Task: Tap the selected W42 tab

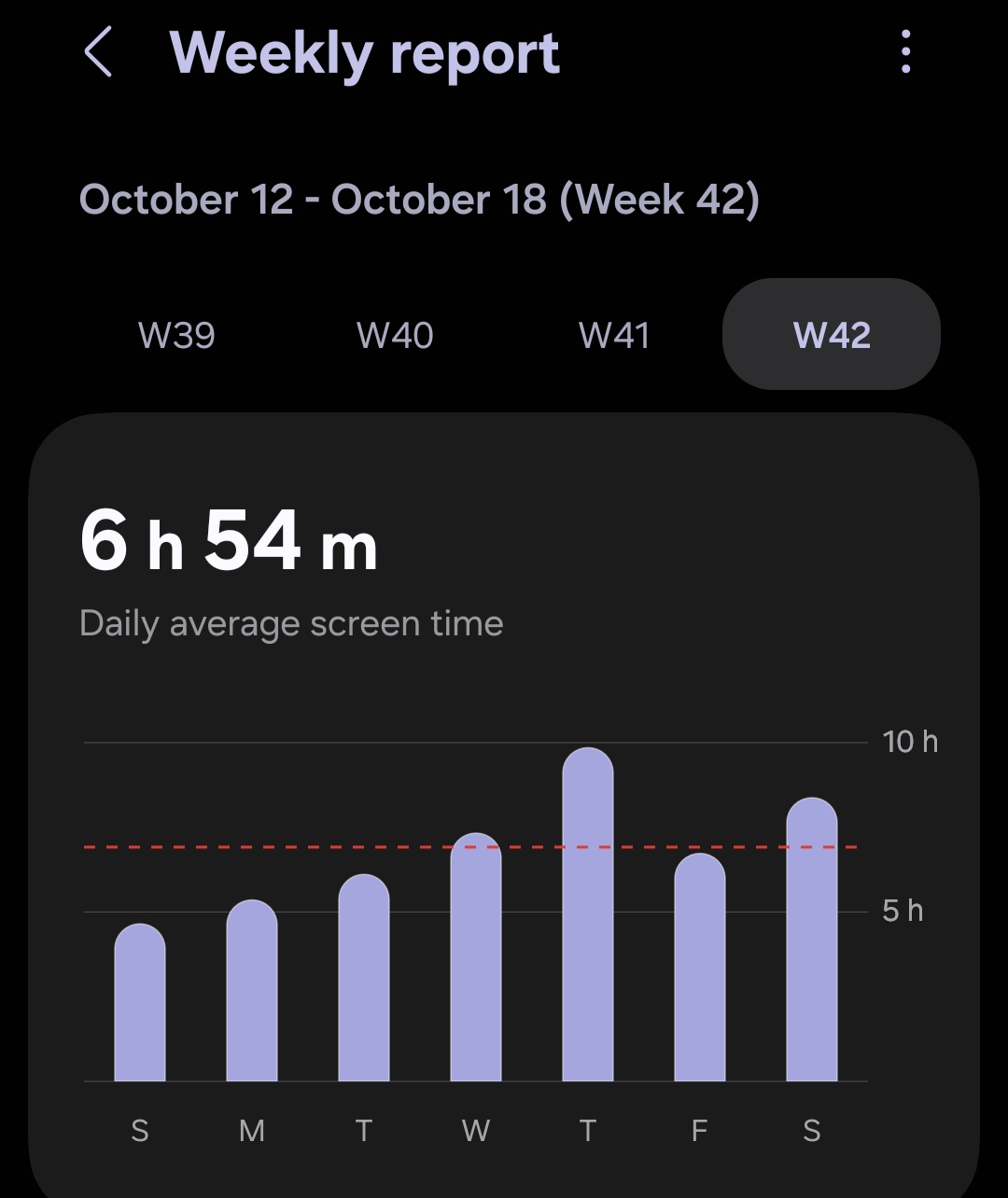Action: pyautogui.click(x=832, y=335)
